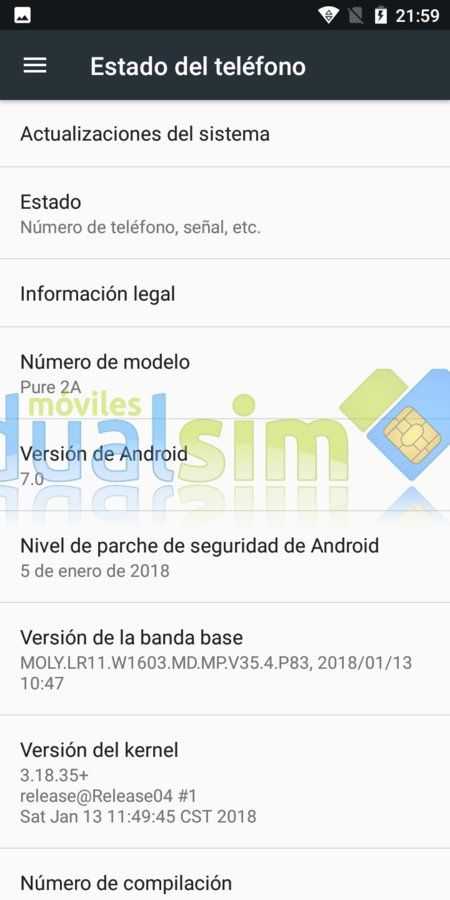Tap the Versión del kernel row
450x900 pixels.
(225, 782)
